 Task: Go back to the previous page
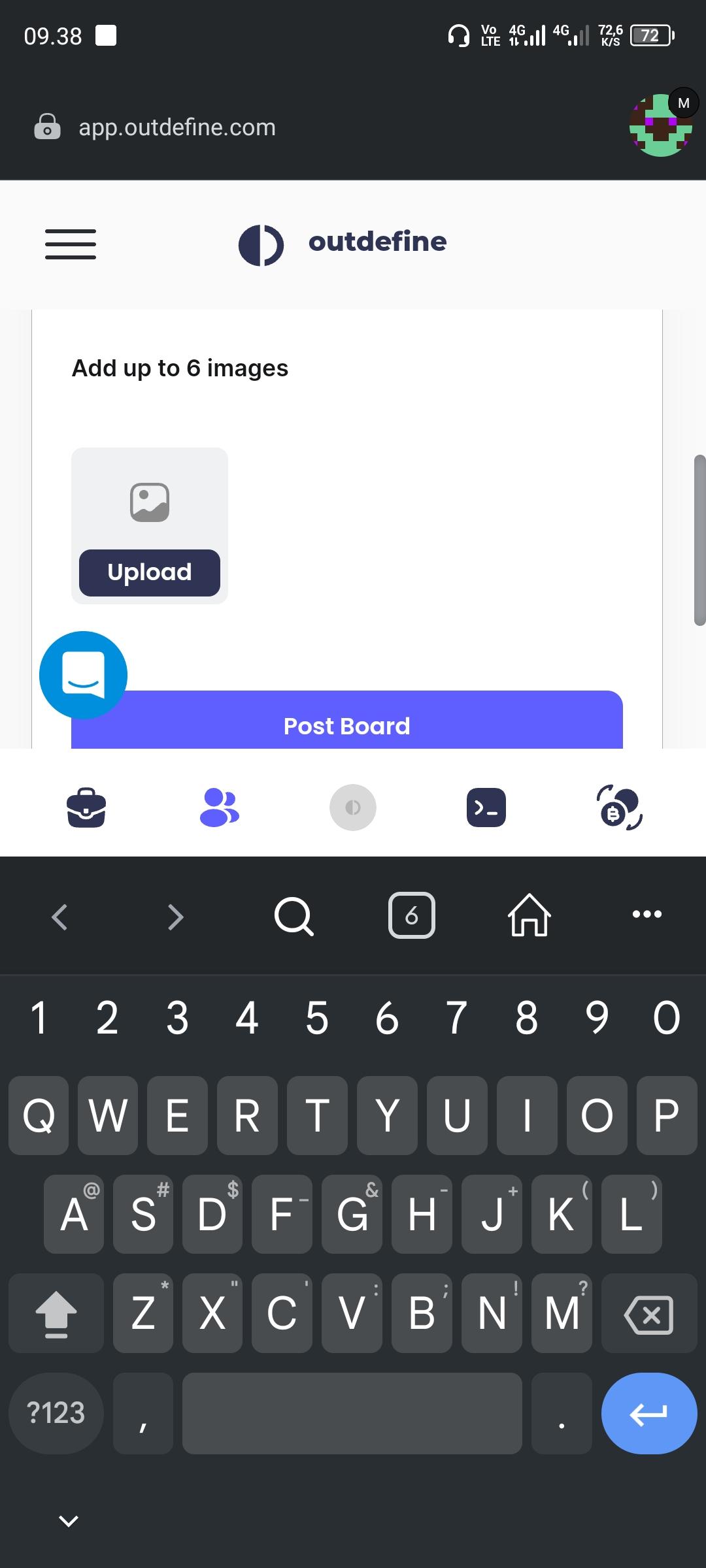pyautogui.click(x=59, y=917)
